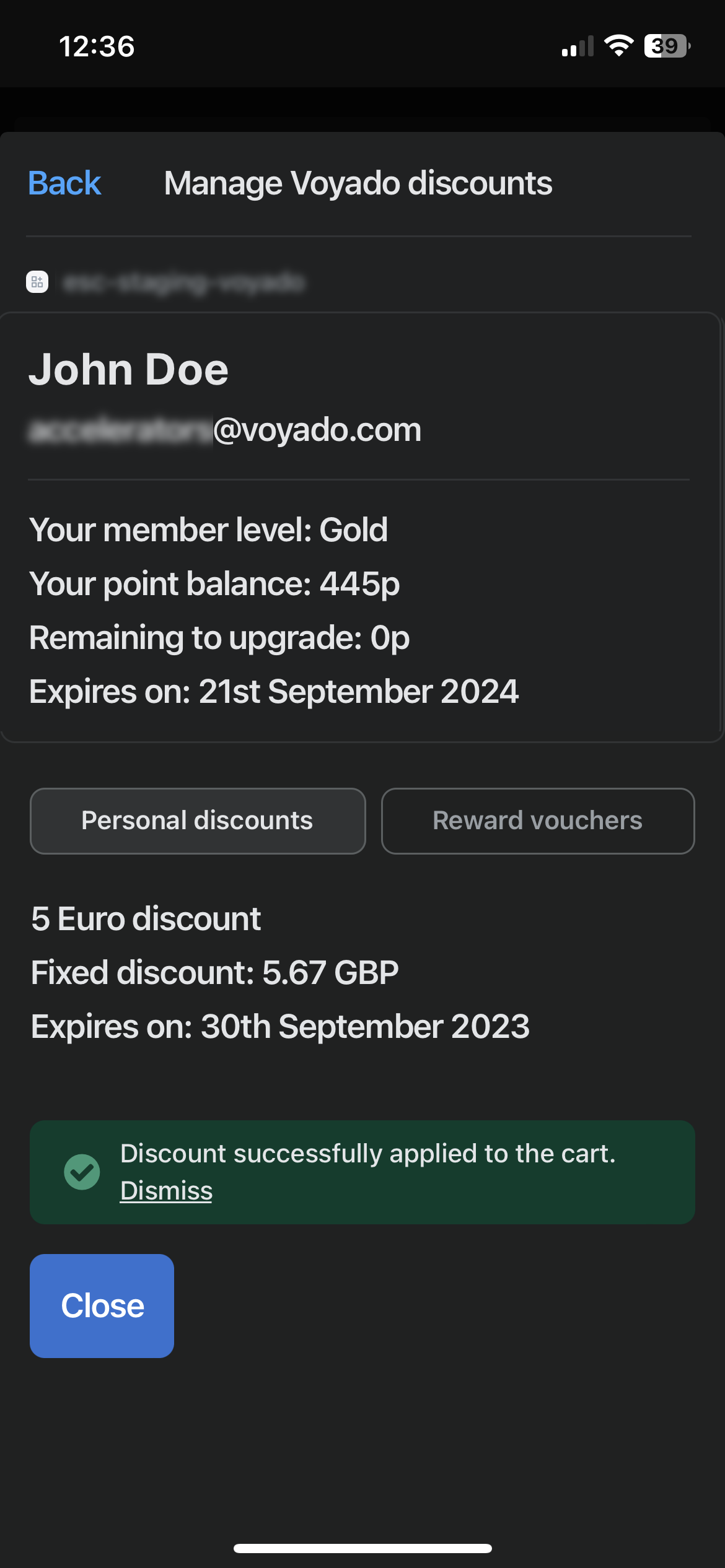Image resolution: width=725 pixels, height=1568 pixels.
Task: Tap the battery indicator showing 39
Action: (x=666, y=46)
